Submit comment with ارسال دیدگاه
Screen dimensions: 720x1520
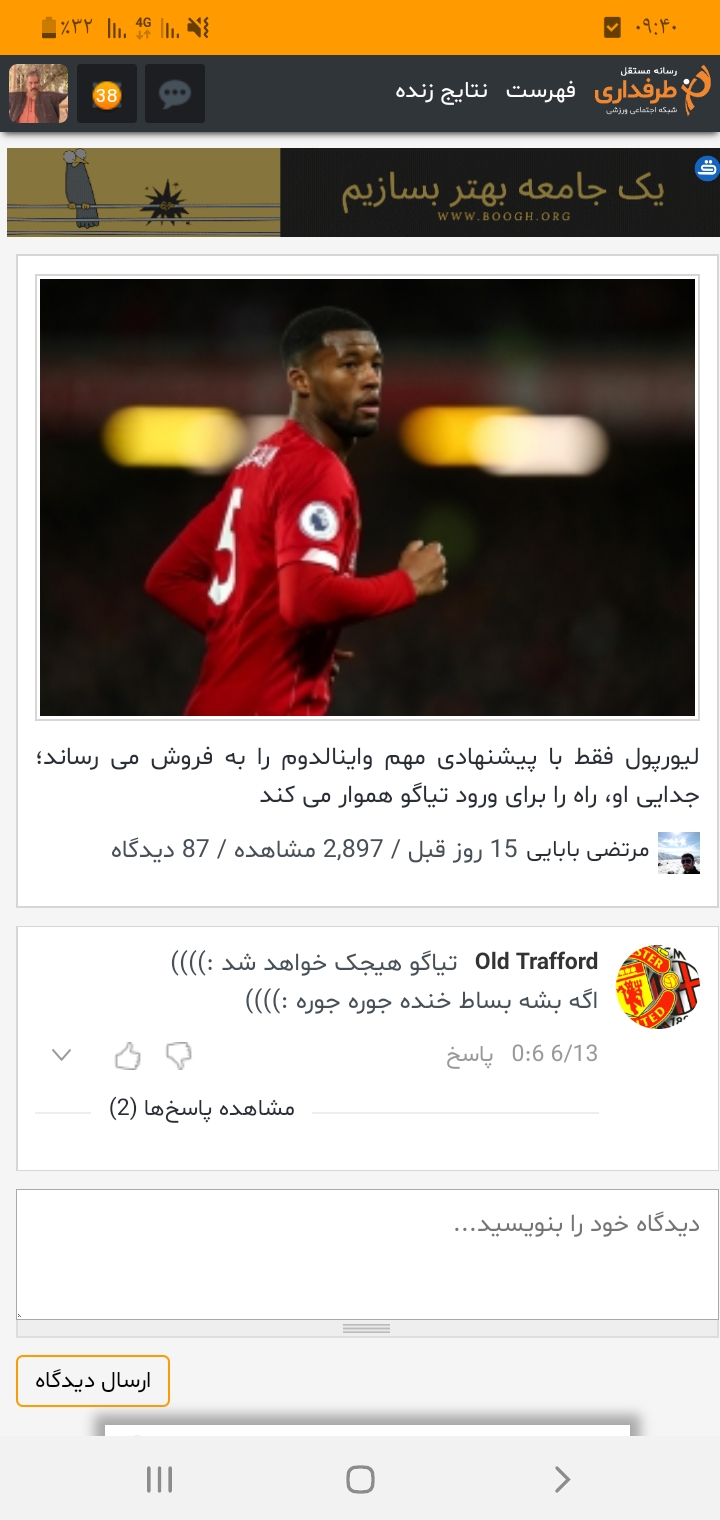click(93, 1381)
